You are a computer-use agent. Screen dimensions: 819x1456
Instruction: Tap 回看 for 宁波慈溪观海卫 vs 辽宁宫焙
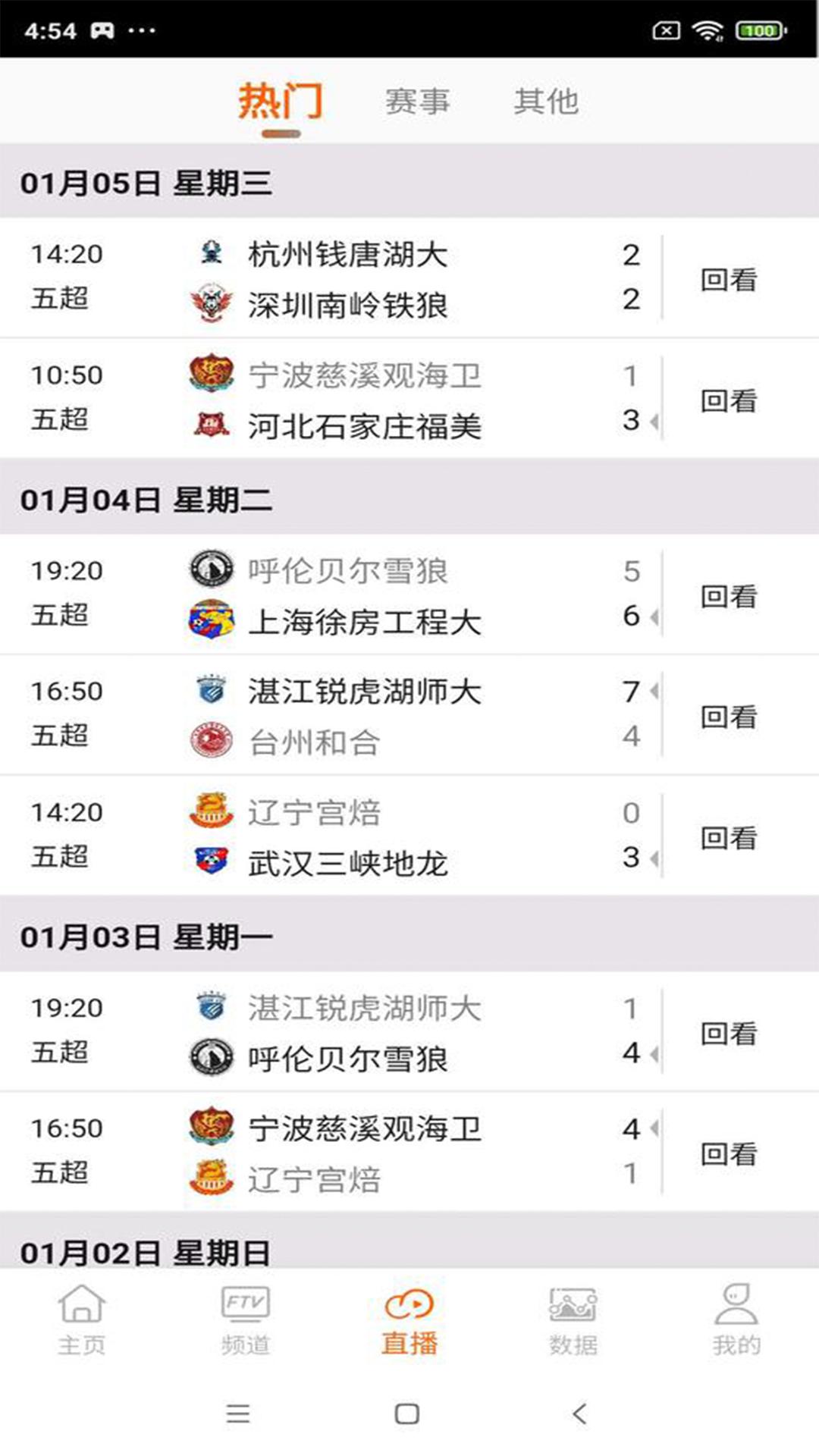[728, 1153]
